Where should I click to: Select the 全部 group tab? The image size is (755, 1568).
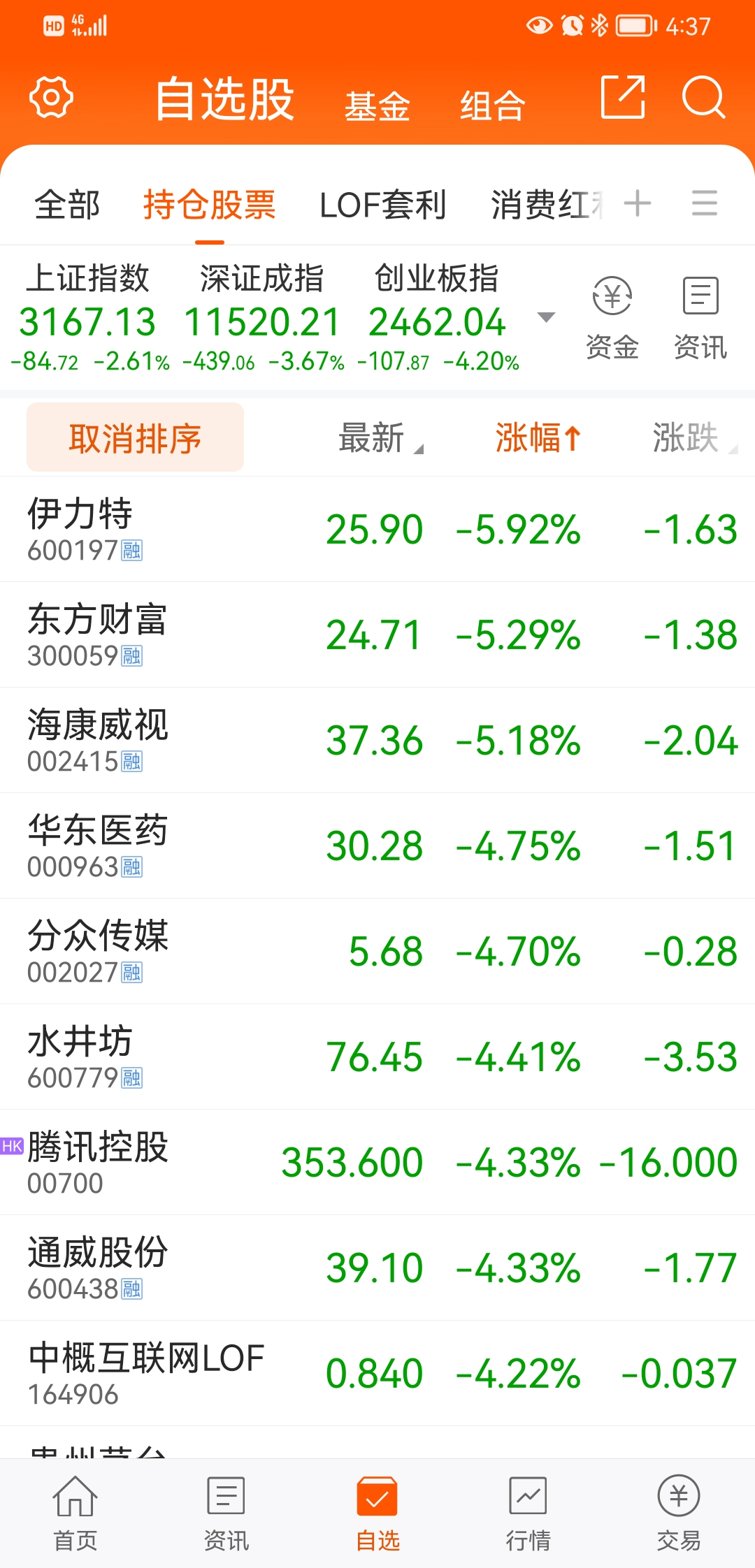tap(67, 205)
